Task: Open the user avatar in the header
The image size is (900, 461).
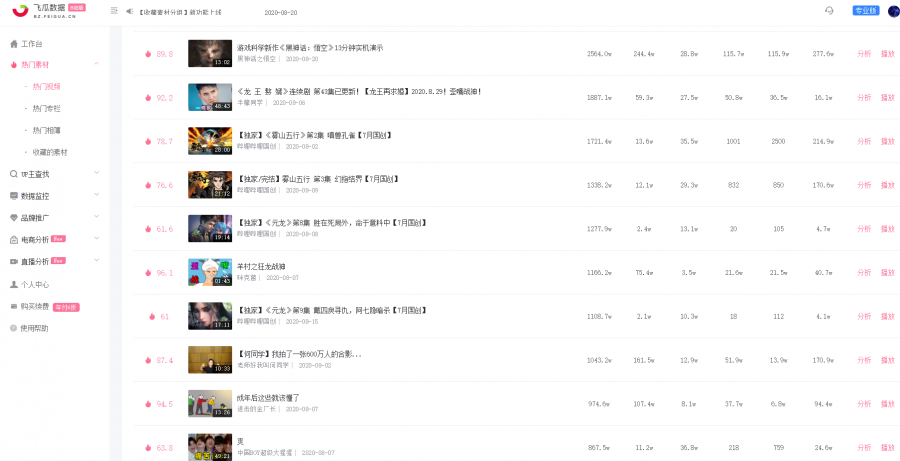Action: (894, 11)
